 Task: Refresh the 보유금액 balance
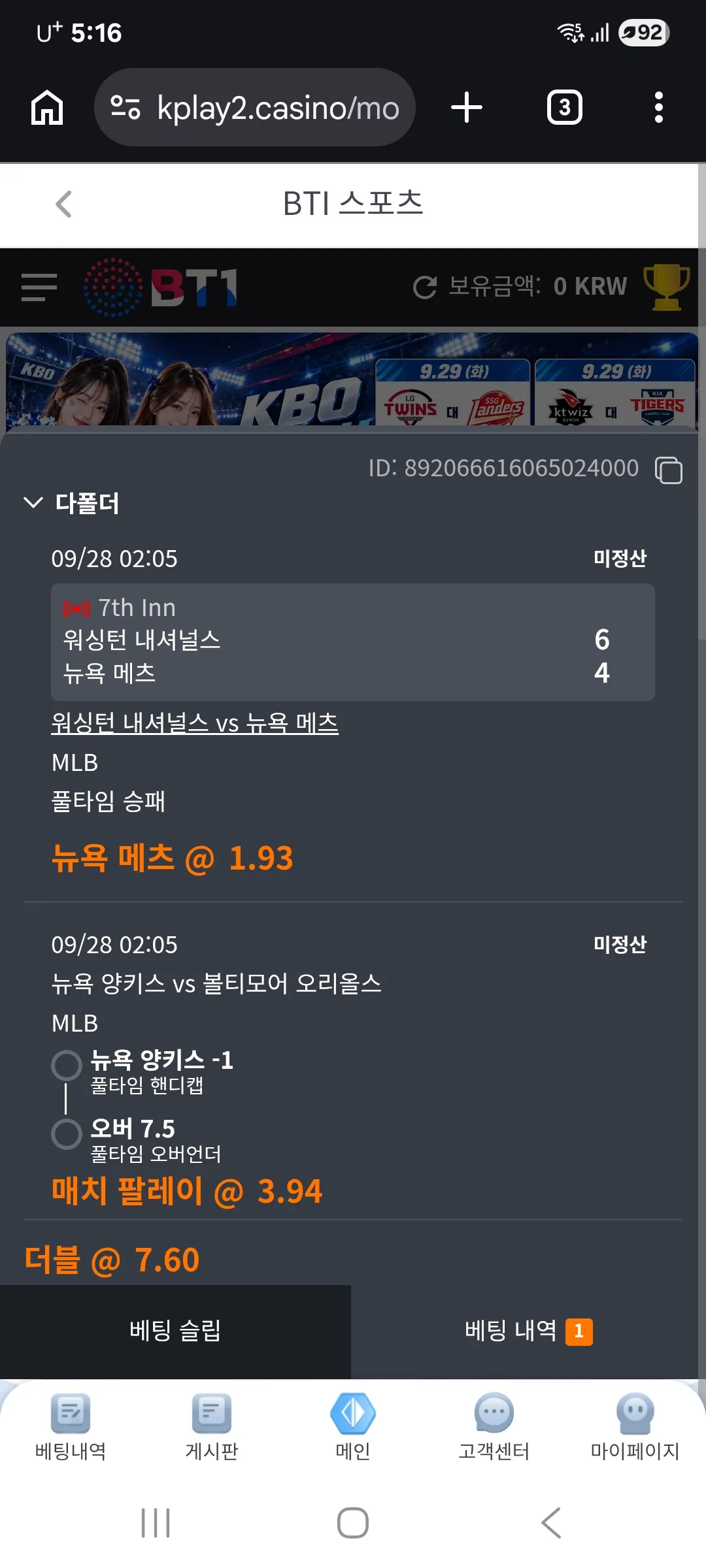click(x=425, y=287)
